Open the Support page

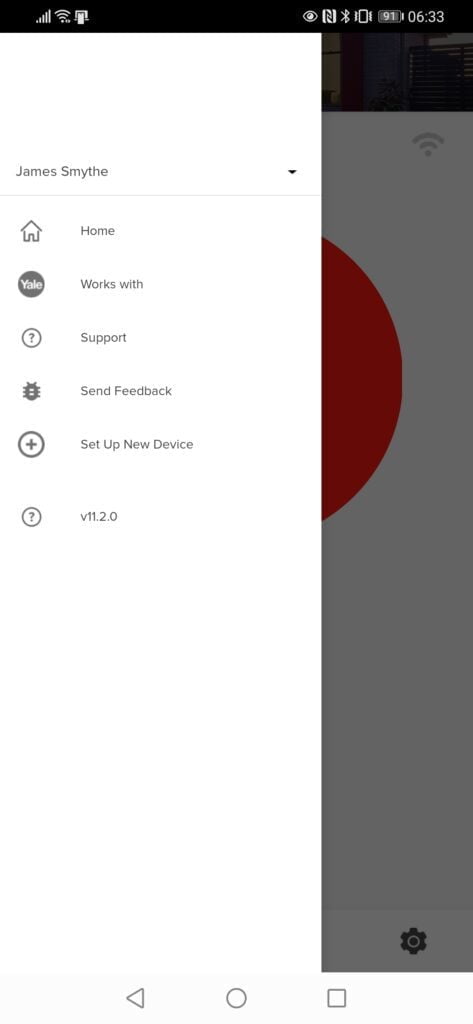tap(160, 338)
